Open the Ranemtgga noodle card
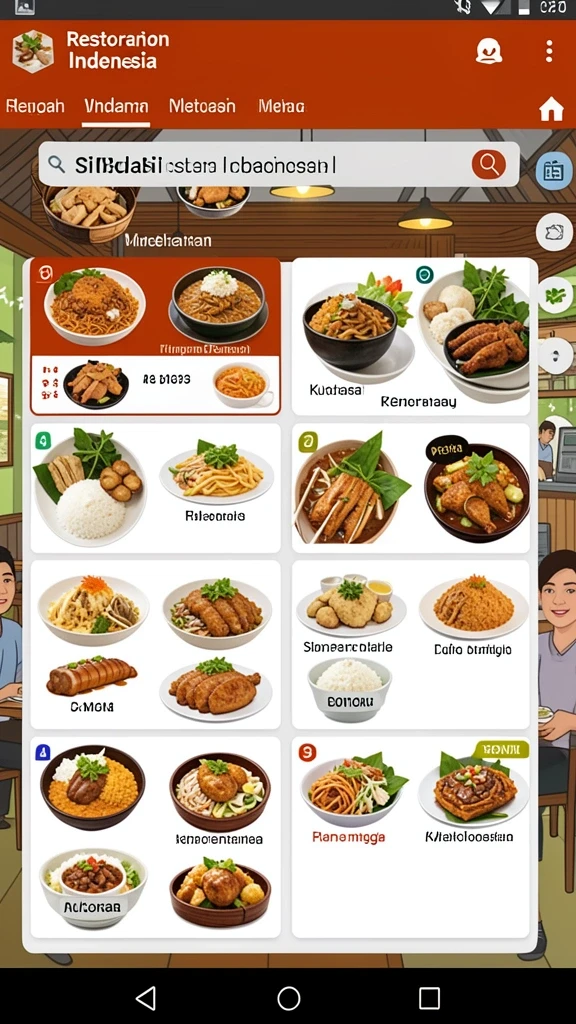The width and height of the screenshot is (576, 1024). point(411,838)
